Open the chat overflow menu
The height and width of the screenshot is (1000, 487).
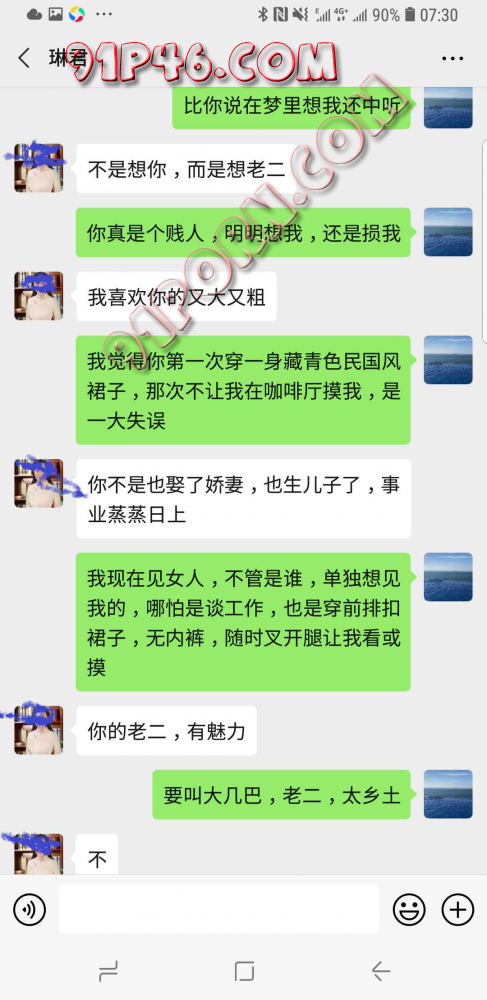(x=453, y=59)
